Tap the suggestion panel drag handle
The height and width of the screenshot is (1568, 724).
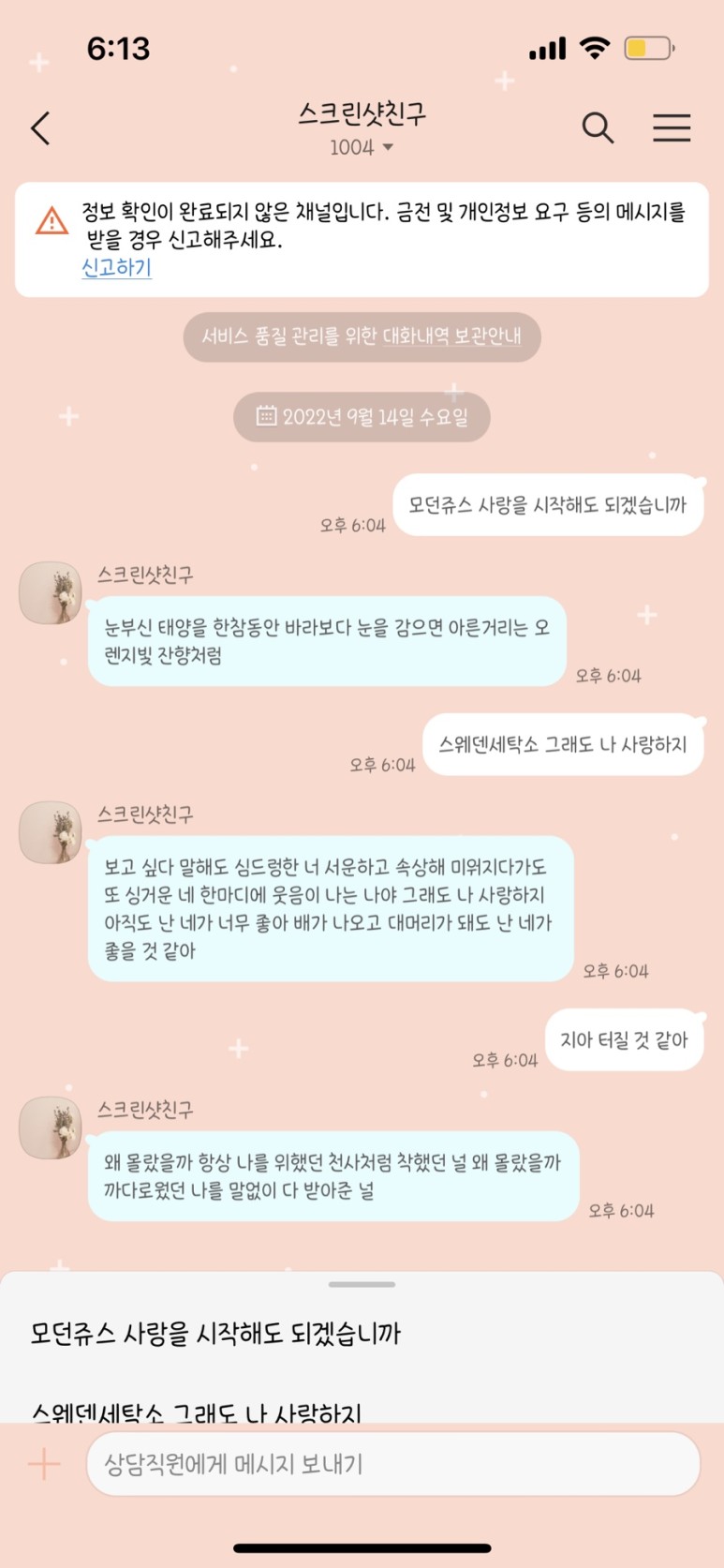(x=362, y=1284)
